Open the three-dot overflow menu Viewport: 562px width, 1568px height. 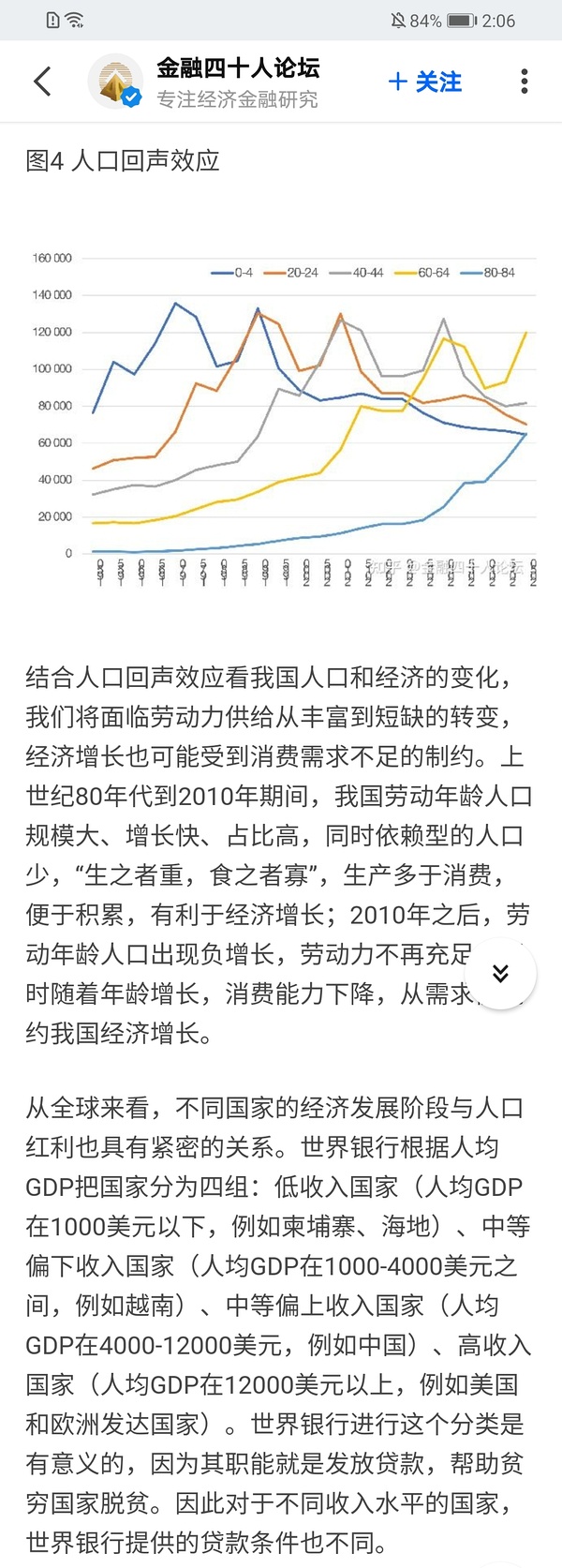tap(524, 82)
